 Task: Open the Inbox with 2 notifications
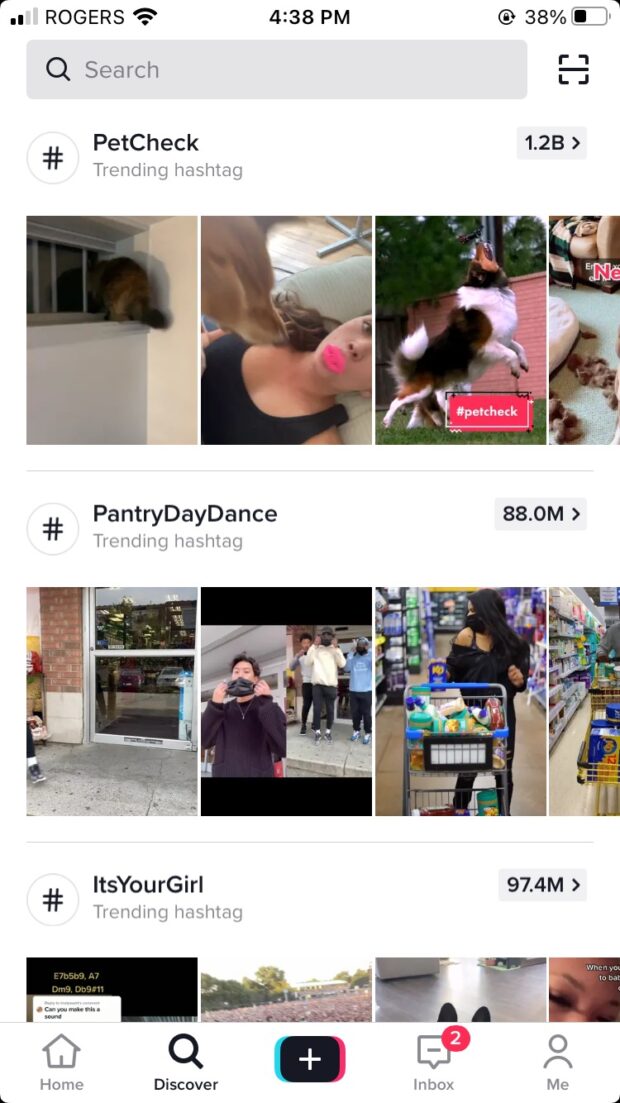434,1063
